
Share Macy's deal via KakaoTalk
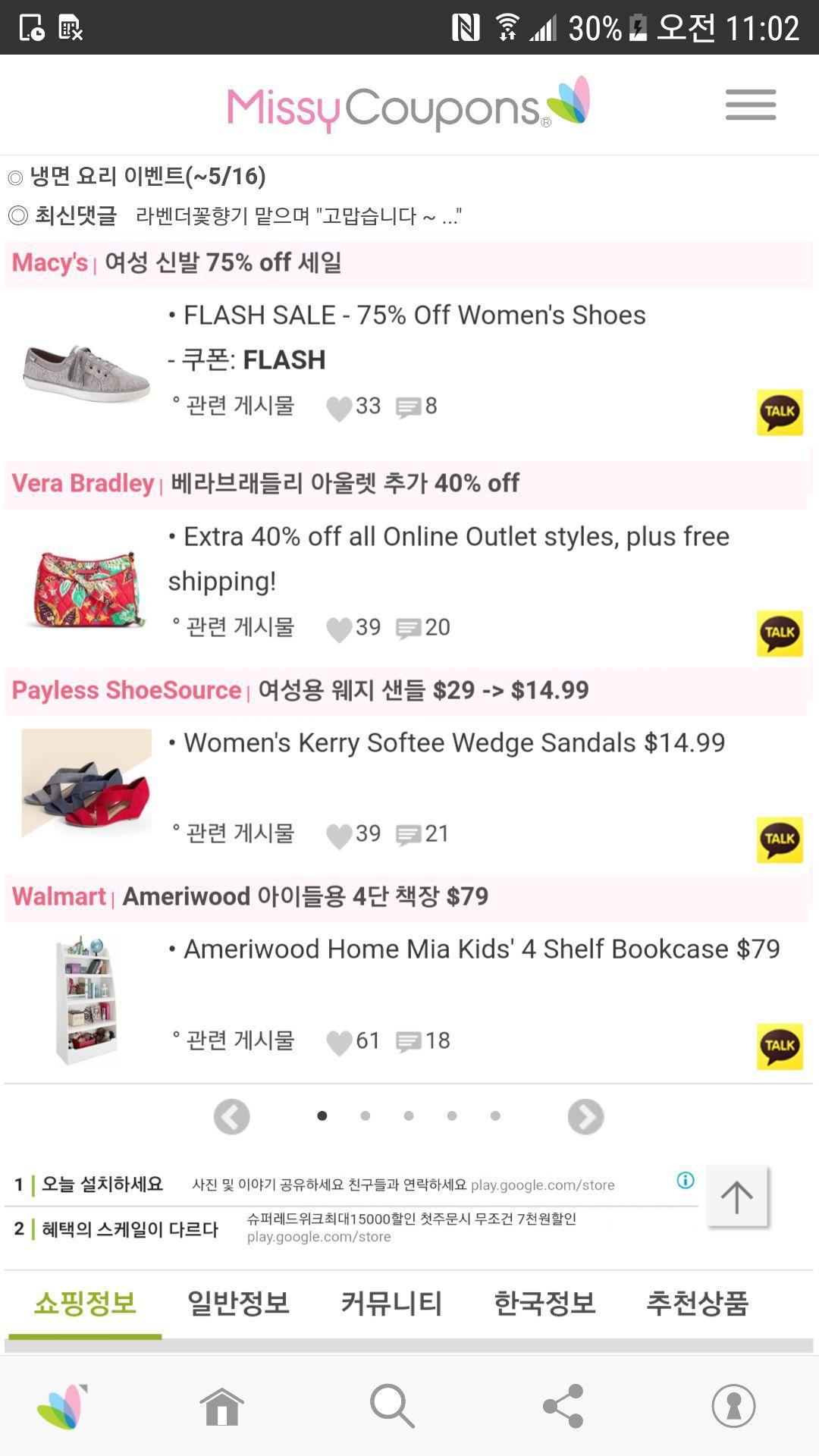[x=779, y=413]
